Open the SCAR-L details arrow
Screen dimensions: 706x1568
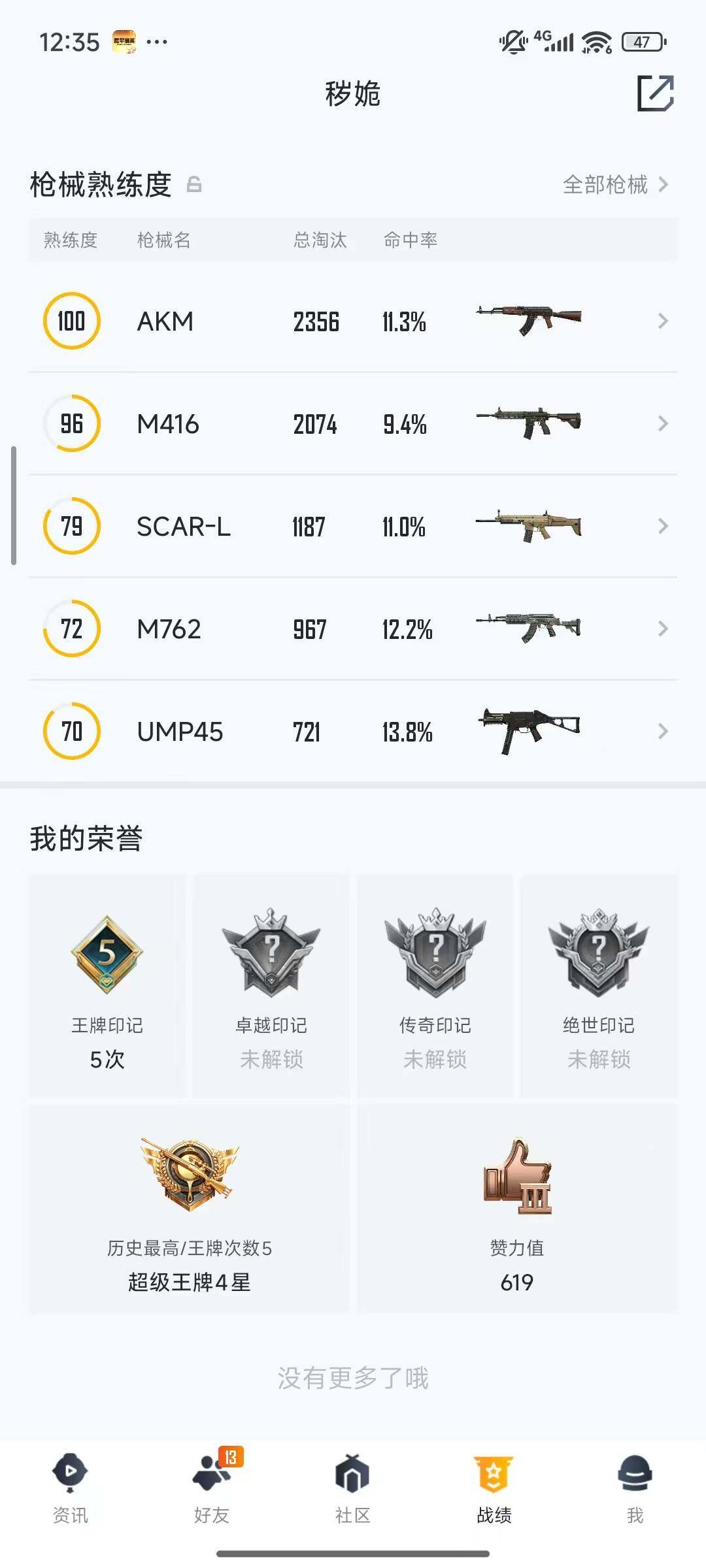tap(662, 526)
